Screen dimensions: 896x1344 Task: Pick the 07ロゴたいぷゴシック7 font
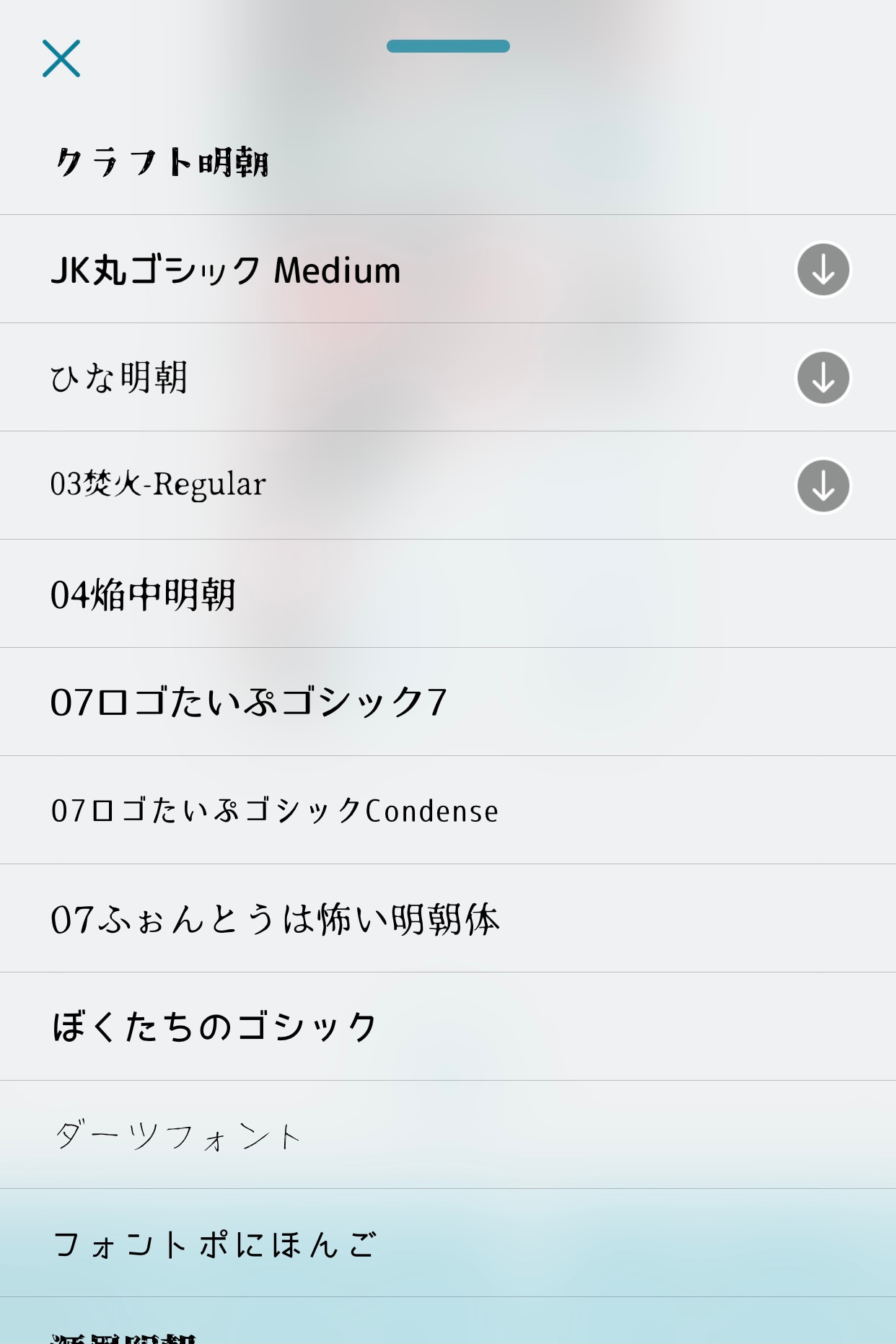click(249, 703)
